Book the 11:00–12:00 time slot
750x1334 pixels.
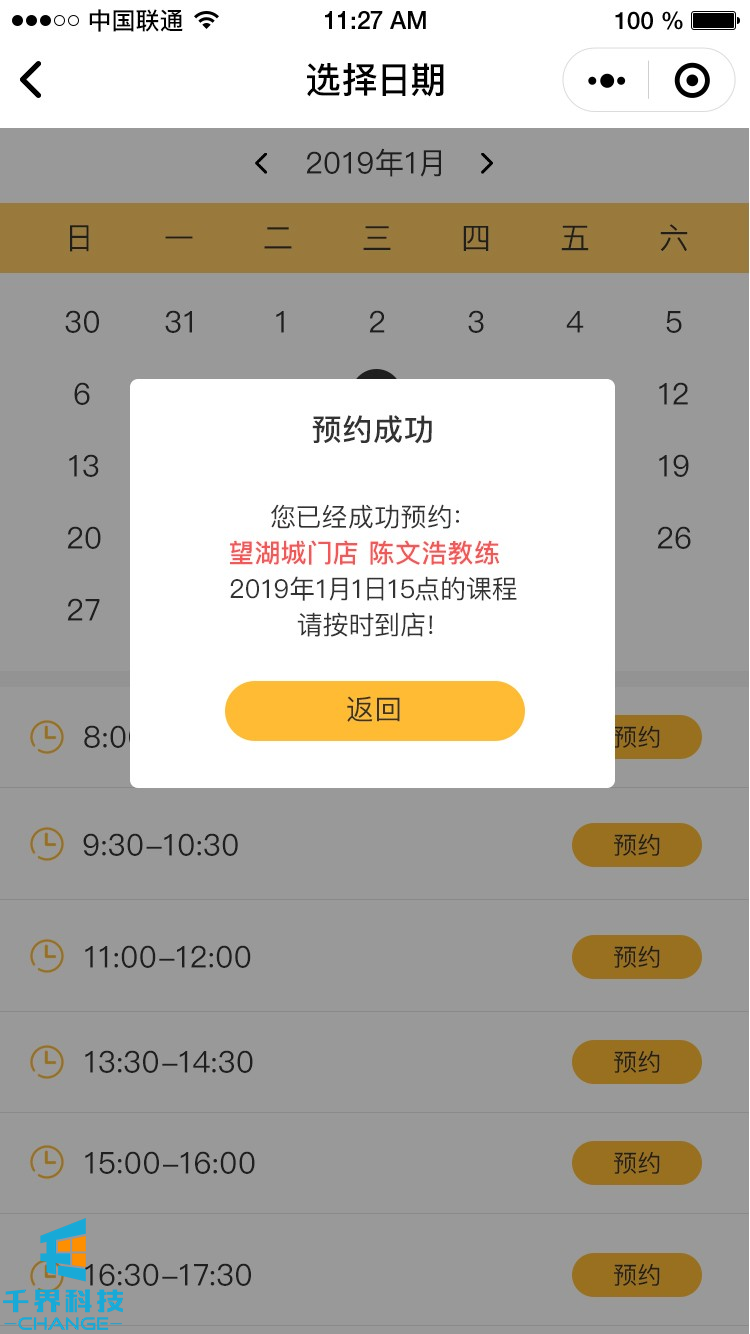click(636, 957)
